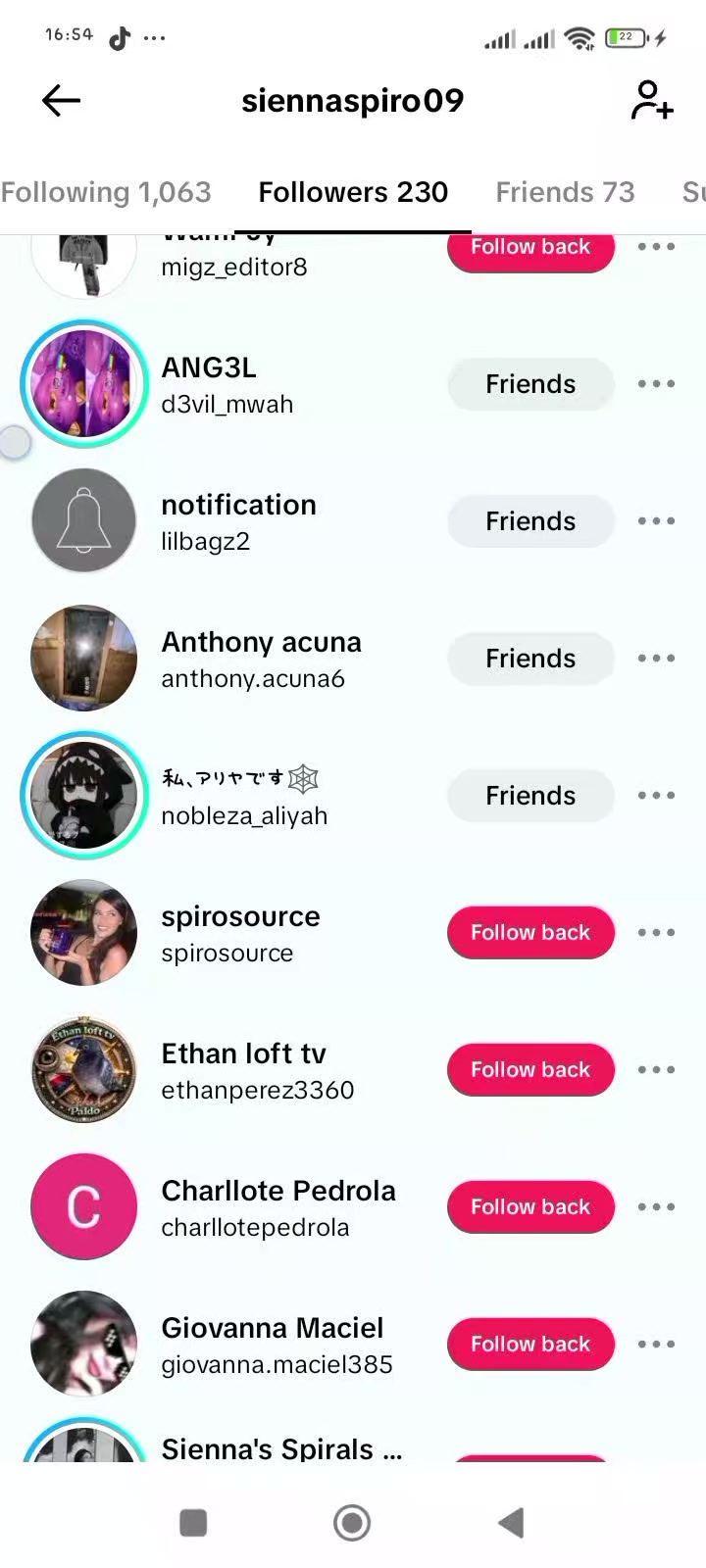Follow back Charllote Pedrola

pyautogui.click(x=530, y=1207)
